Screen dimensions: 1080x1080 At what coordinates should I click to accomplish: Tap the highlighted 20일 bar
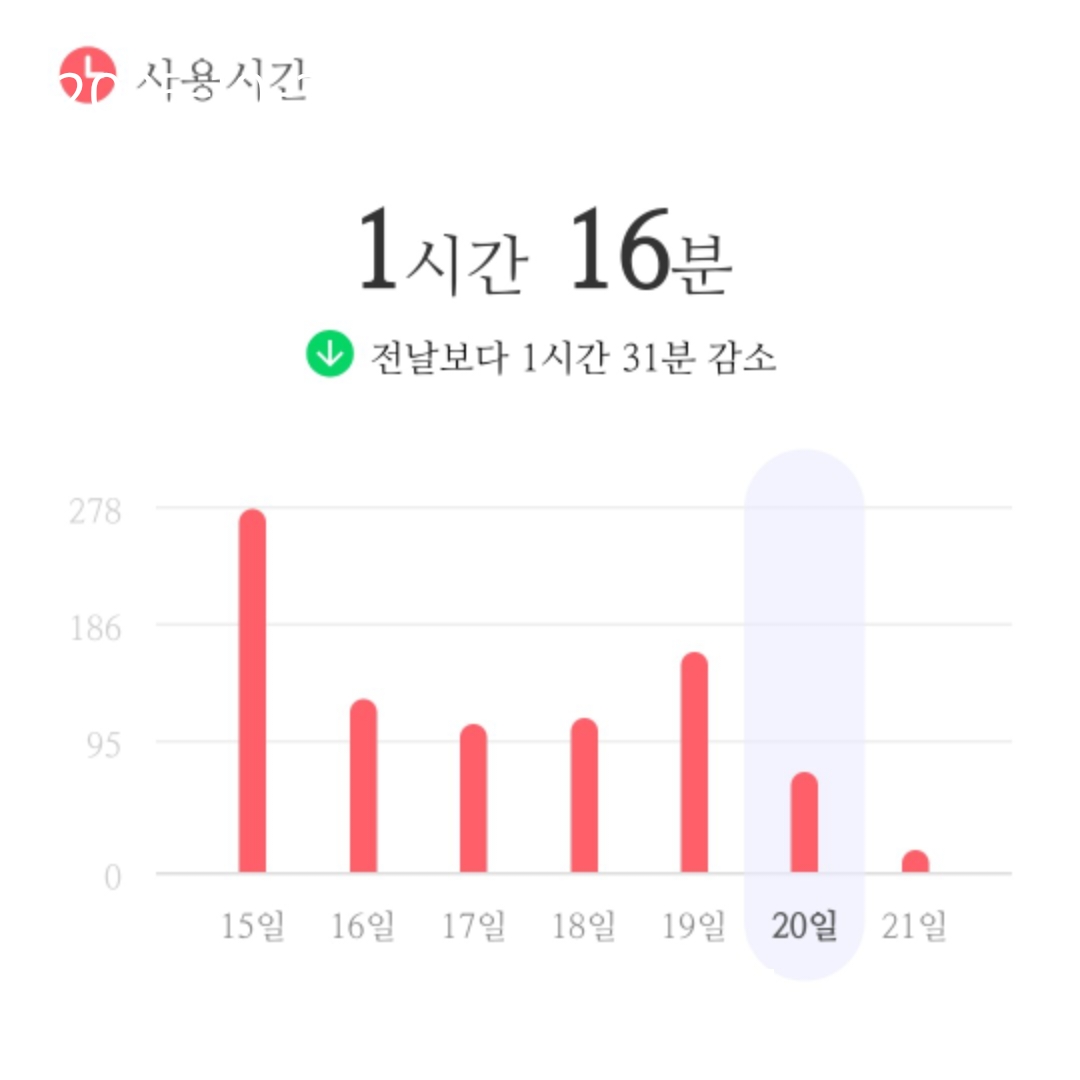[x=804, y=822]
